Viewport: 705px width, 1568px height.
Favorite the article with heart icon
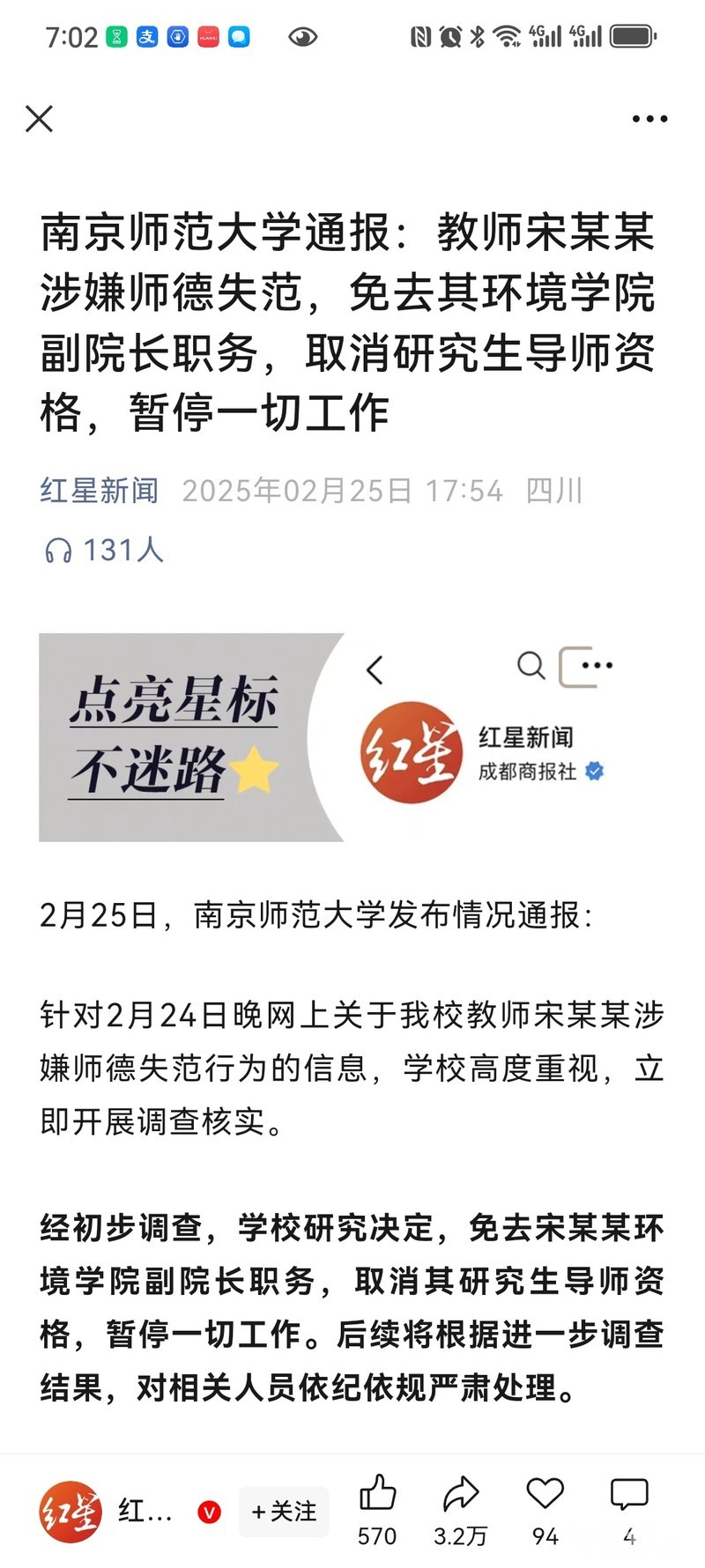pos(545,1494)
